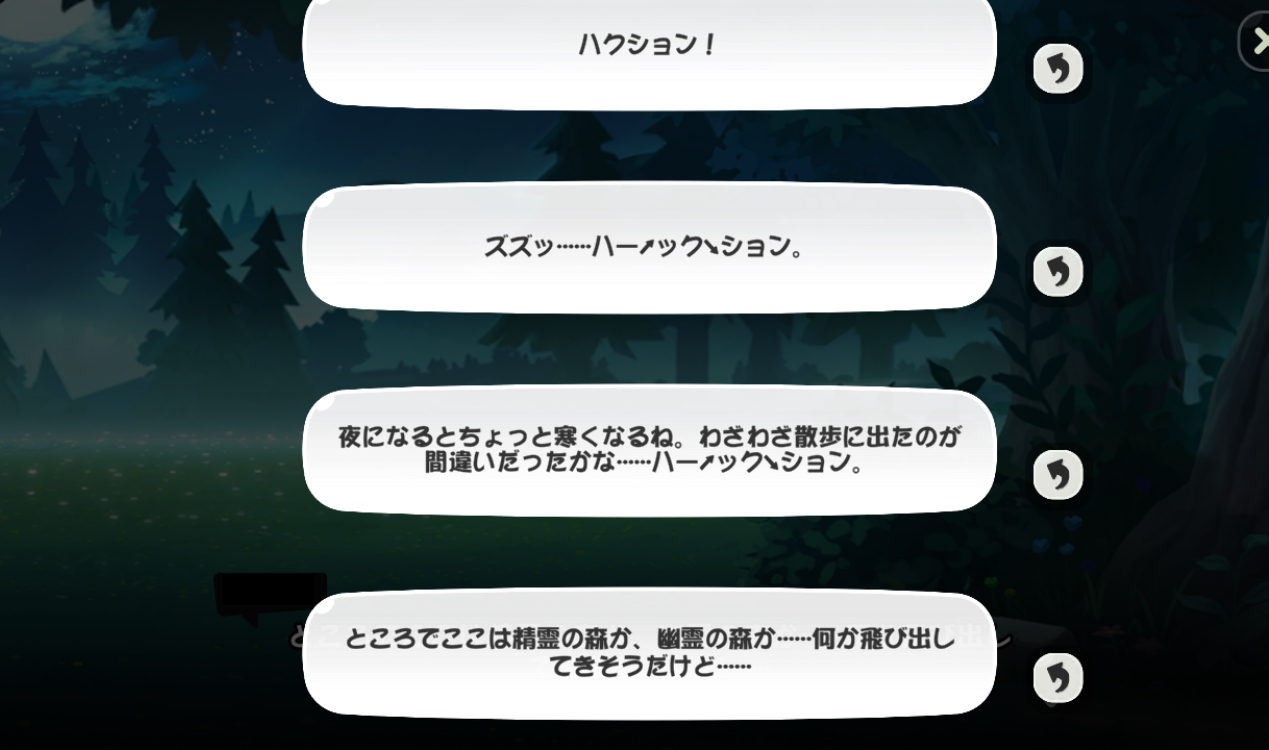
Task: Replay the line starting 「ところでここは精霊の森か」
Action: point(1058,678)
